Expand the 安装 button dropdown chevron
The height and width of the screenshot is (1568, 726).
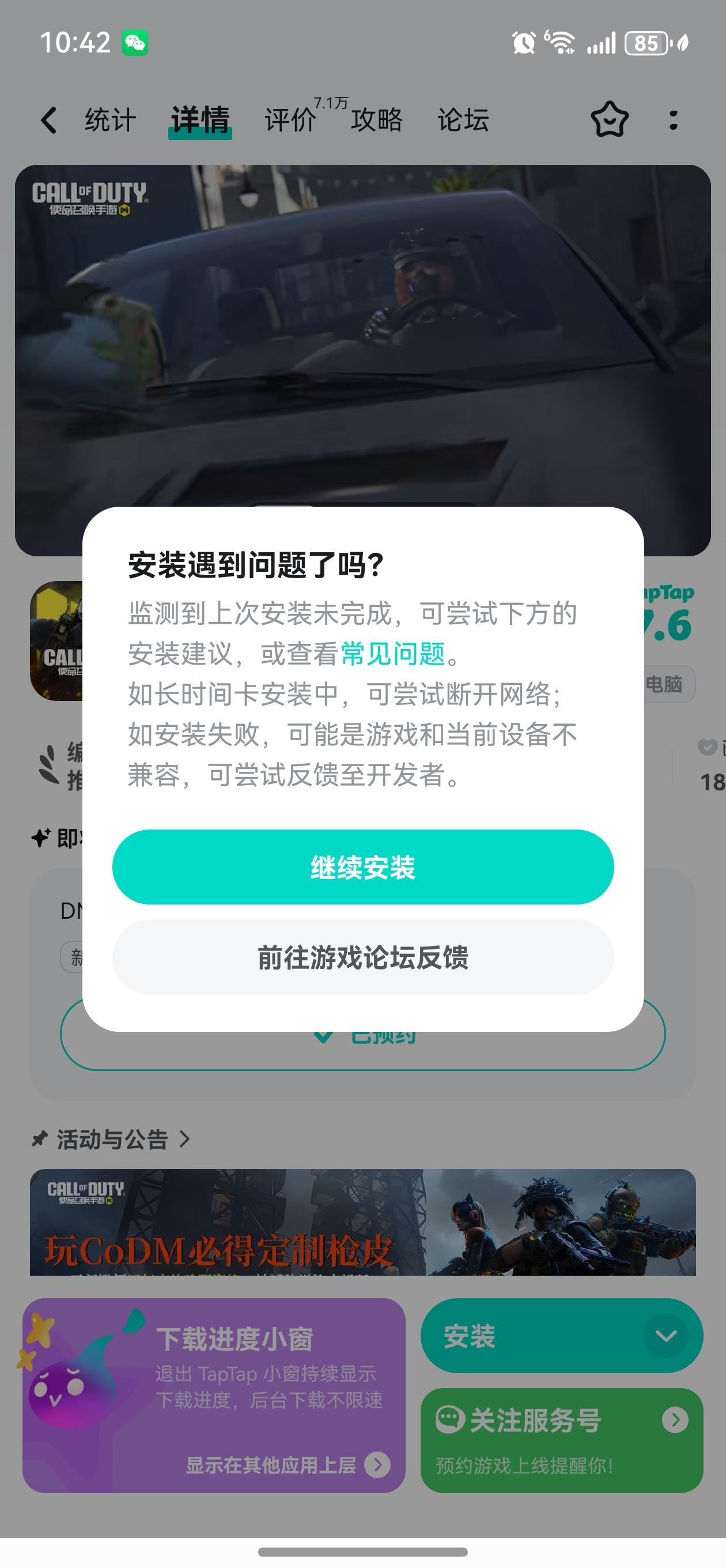(x=665, y=1335)
